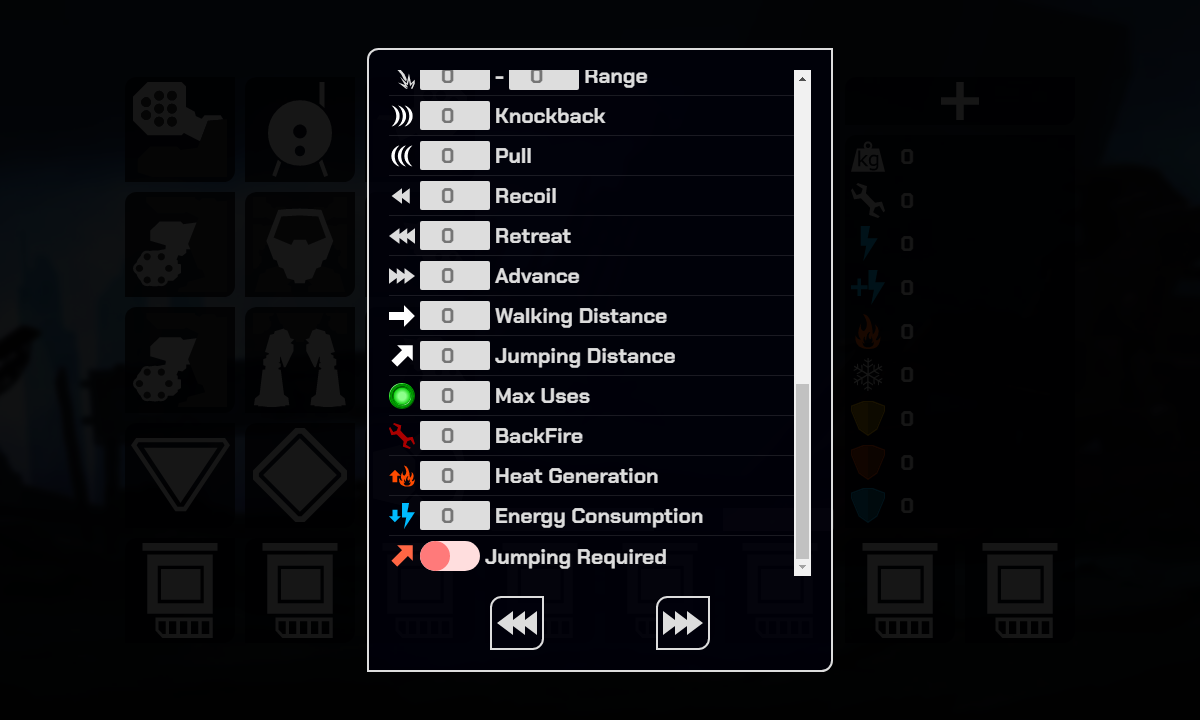Image resolution: width=1200 pixels, height=720 pixels.
Task: Select the Walking Distance field
Action: 454,316
